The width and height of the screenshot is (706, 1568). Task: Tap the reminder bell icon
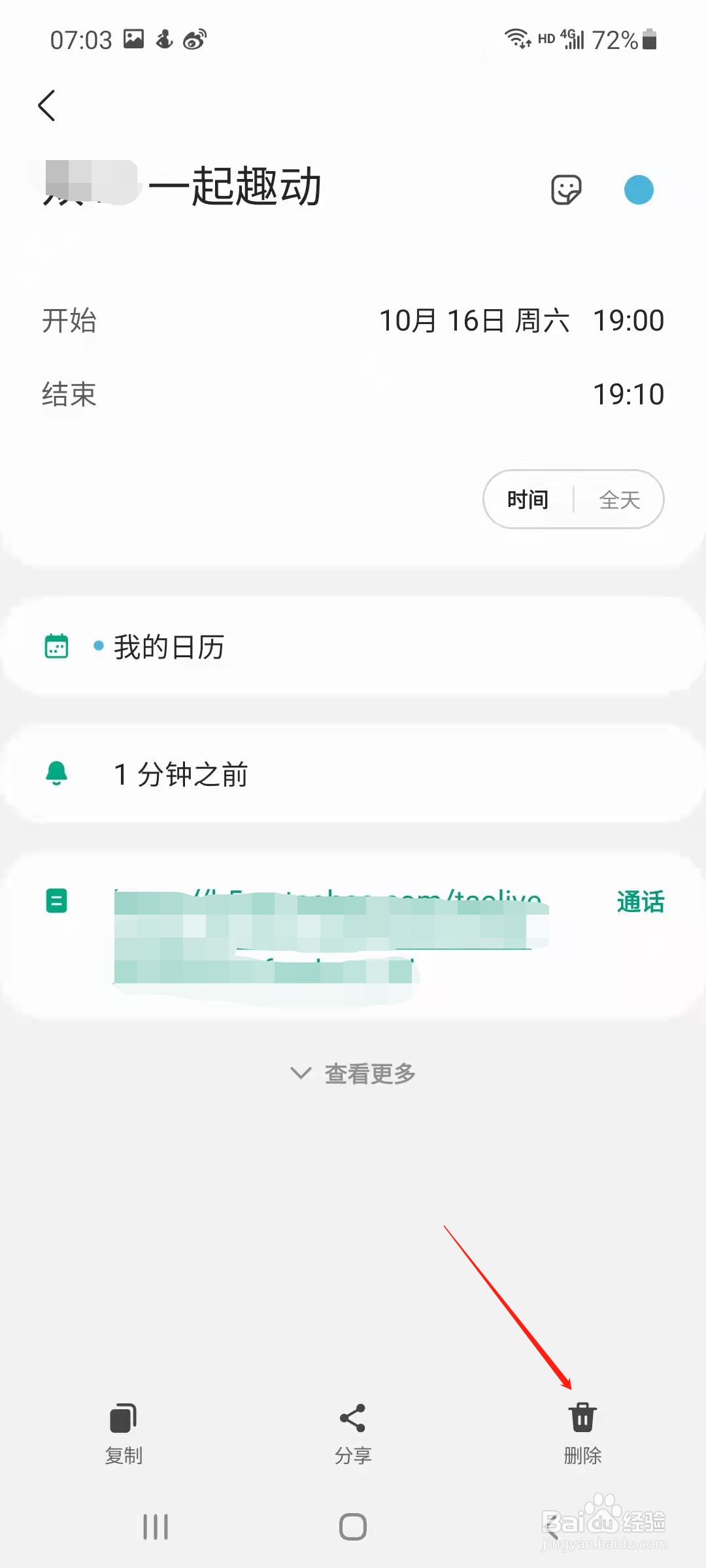coord(57,774)
